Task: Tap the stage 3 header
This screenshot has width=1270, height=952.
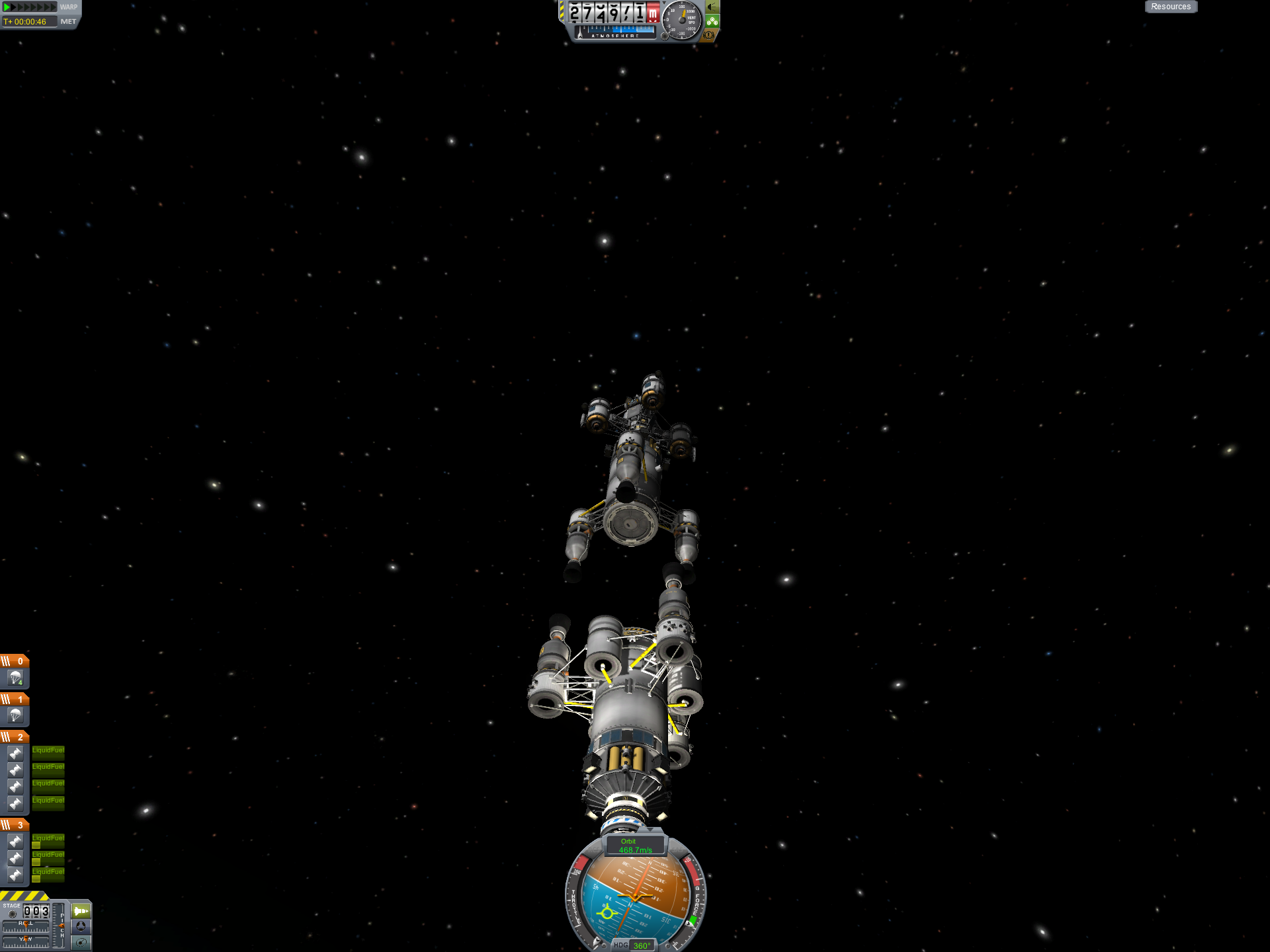Action: pos(15,825)
